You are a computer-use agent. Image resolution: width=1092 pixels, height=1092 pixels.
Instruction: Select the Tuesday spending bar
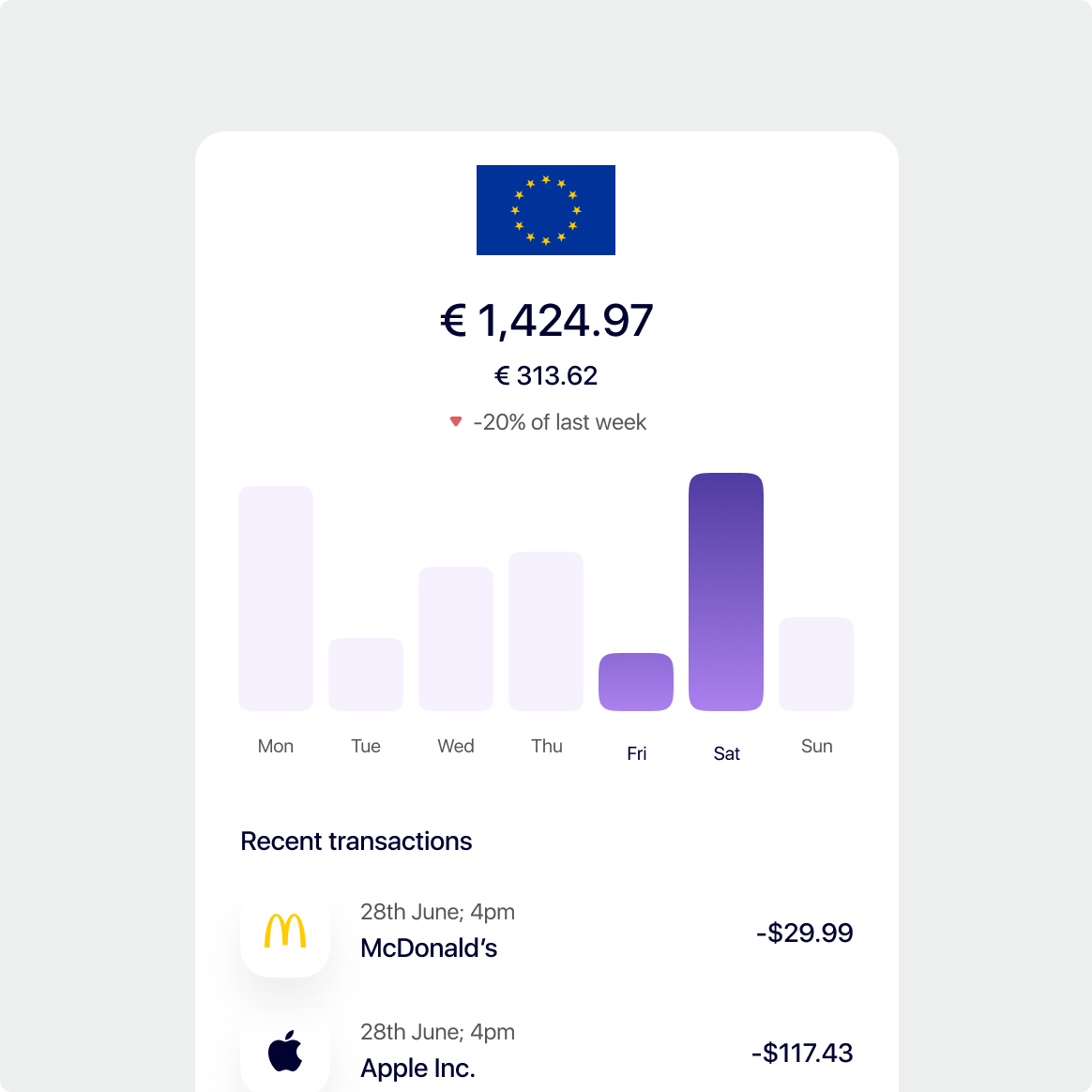(x=366, y=674)
